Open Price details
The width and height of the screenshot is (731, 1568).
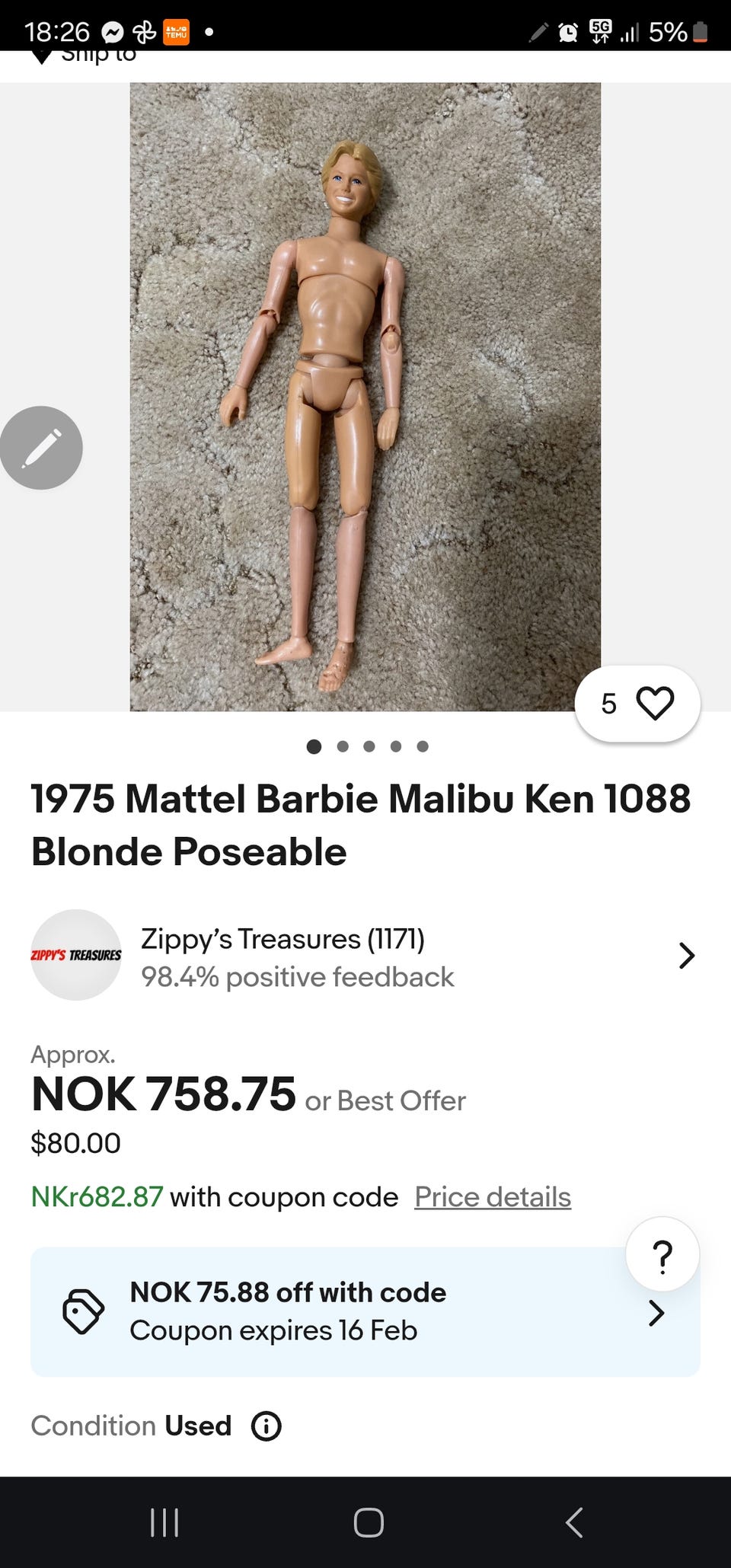pos(491,1196)
